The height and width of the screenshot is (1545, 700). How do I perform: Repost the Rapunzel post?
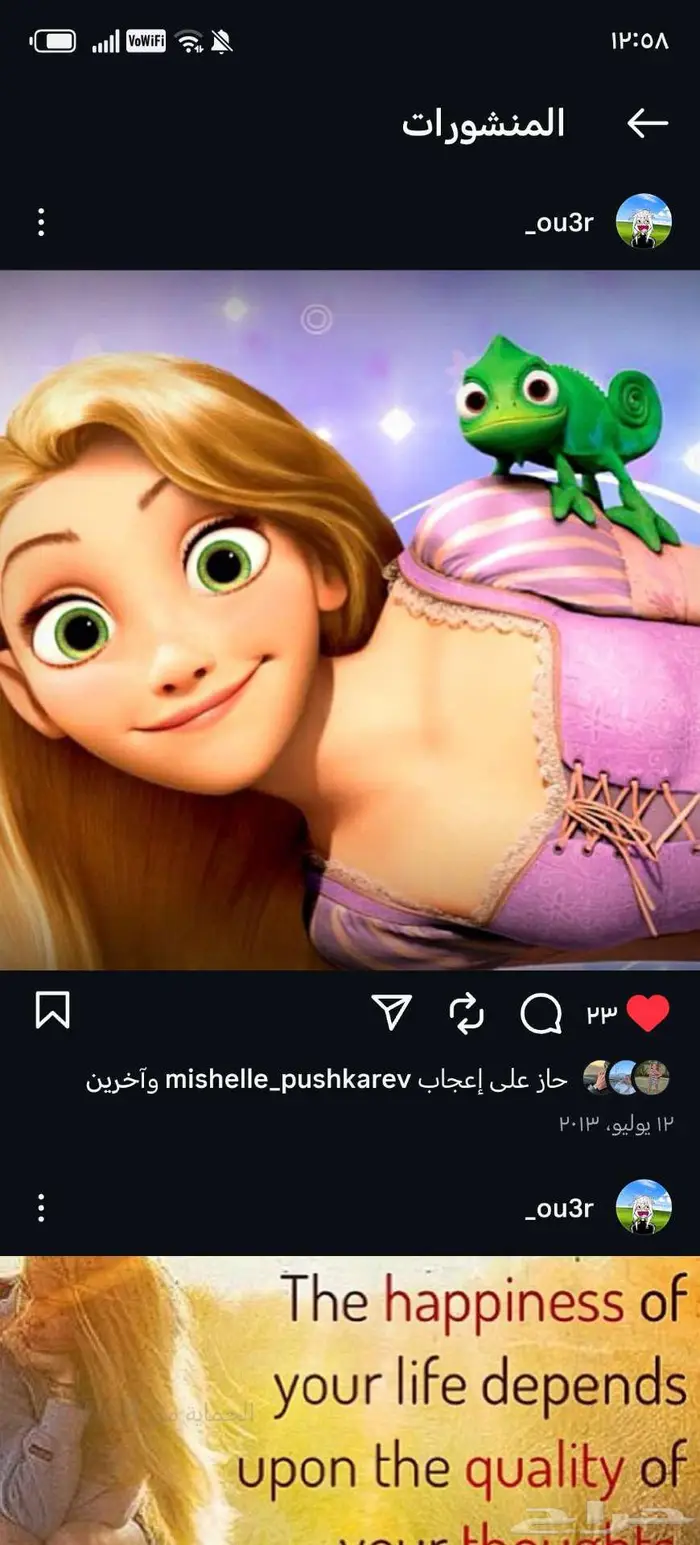click(466, 1014)
